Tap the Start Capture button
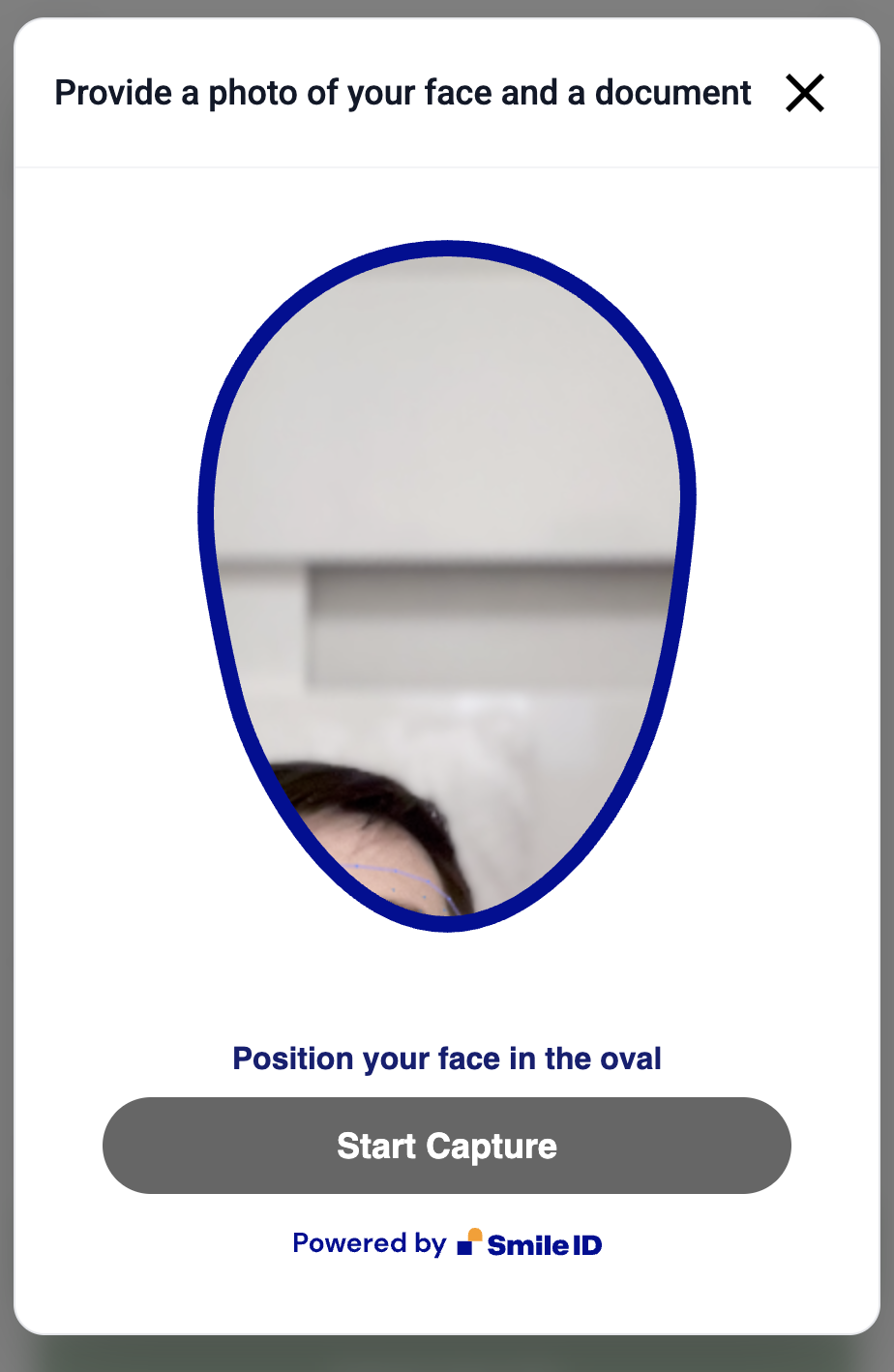Screen dimensions: 894x1372 point(446,1146)
